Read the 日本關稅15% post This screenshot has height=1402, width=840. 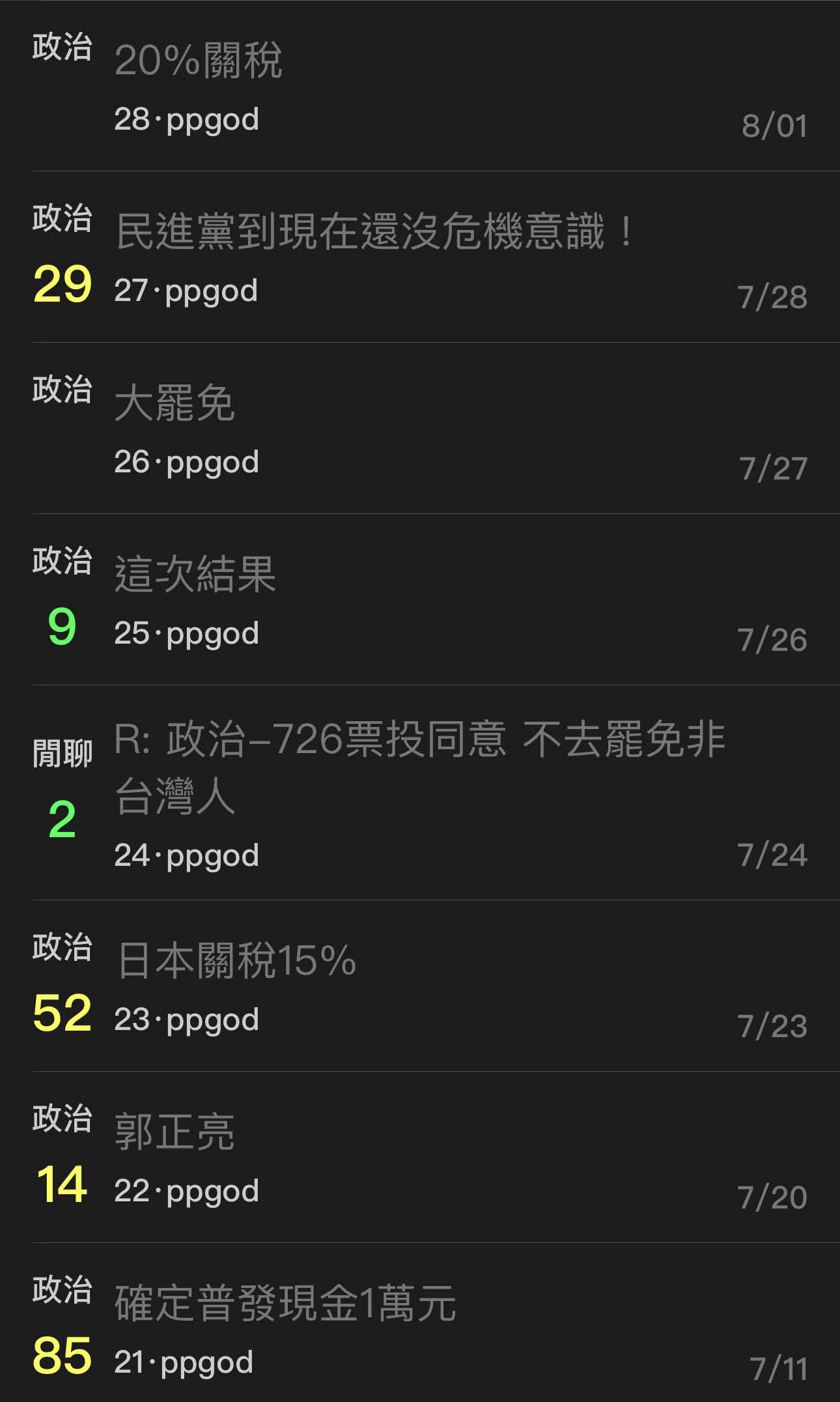pos(237,961)
